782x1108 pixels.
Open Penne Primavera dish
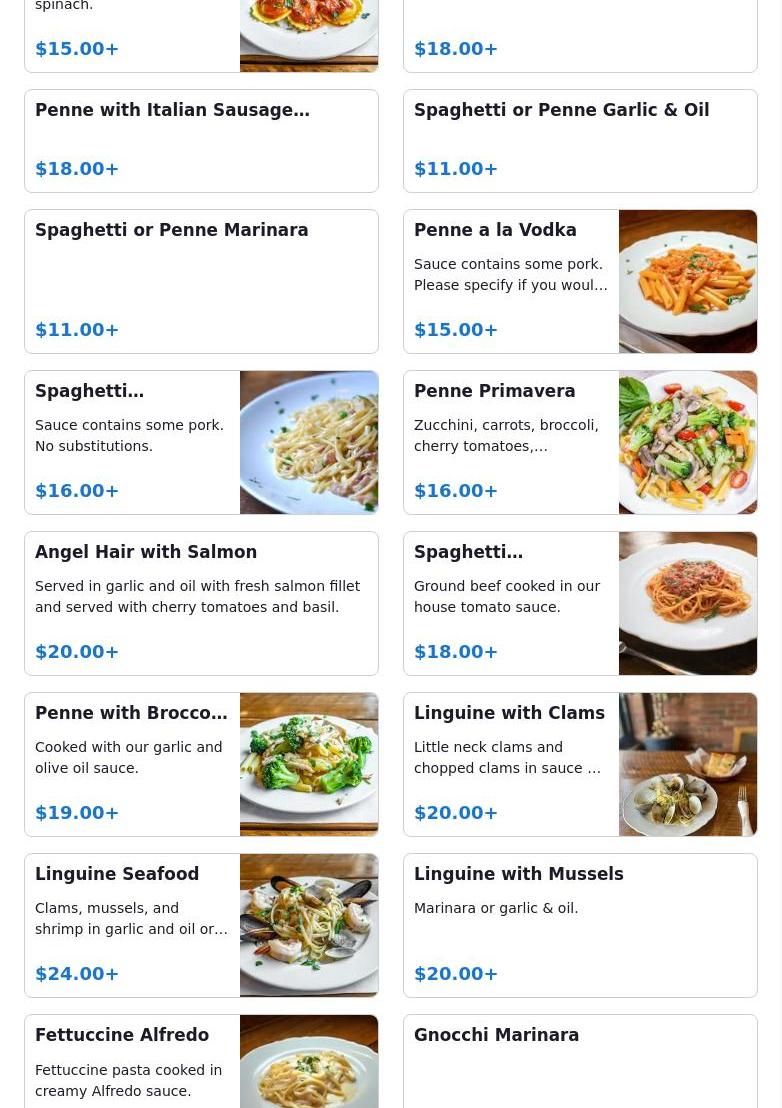[580, 442]
